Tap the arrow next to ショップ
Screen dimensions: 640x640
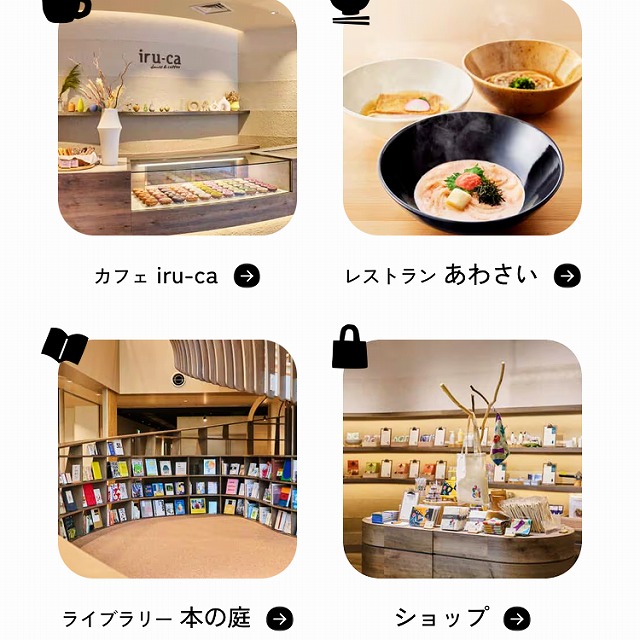(x=516, y=619)
